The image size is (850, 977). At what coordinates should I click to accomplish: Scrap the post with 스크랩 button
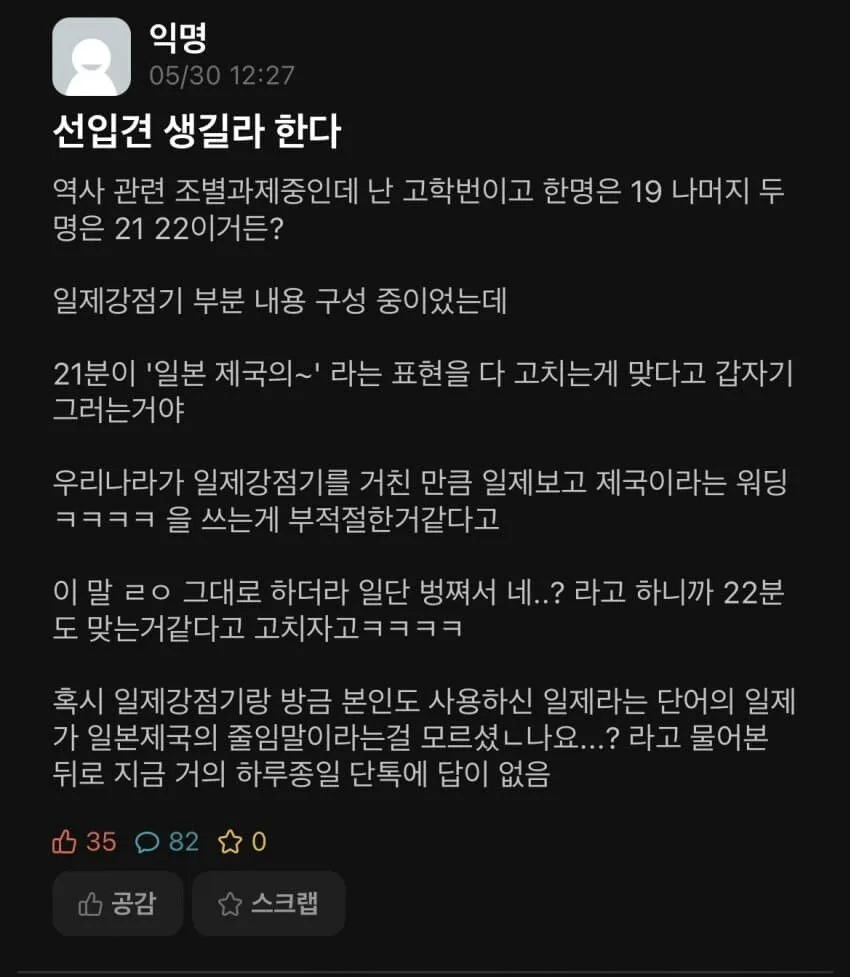pos(269,903)
